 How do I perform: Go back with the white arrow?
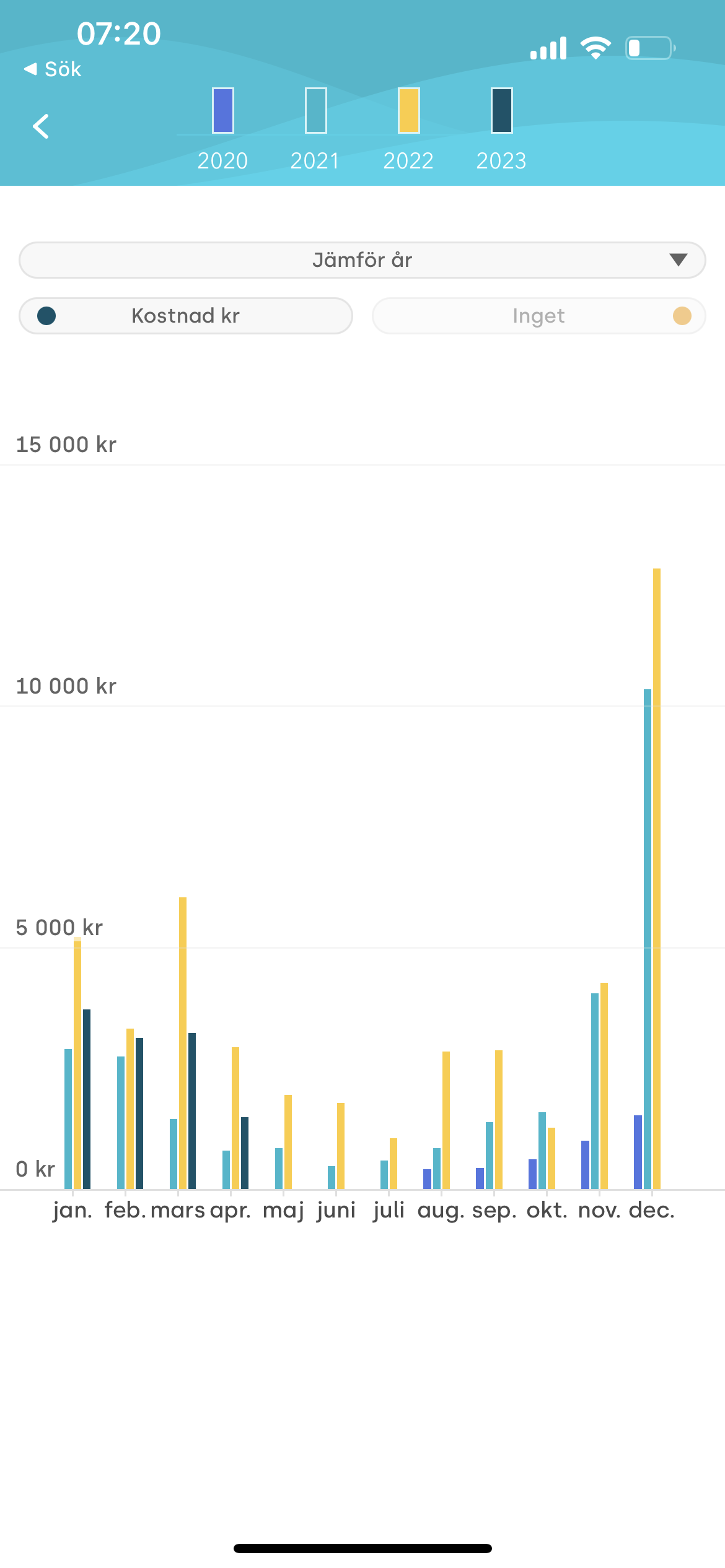(41, 126)
